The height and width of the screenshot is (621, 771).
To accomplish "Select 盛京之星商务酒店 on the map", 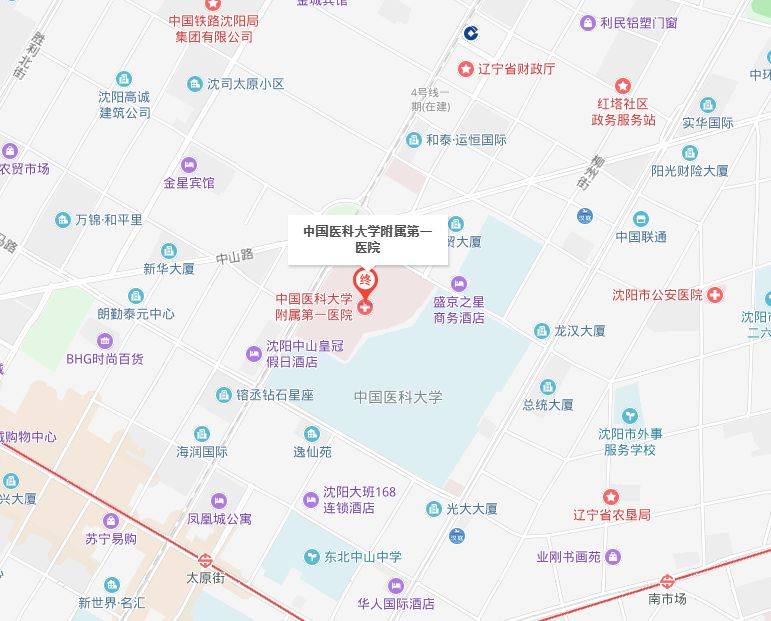I will click(459, 286).
